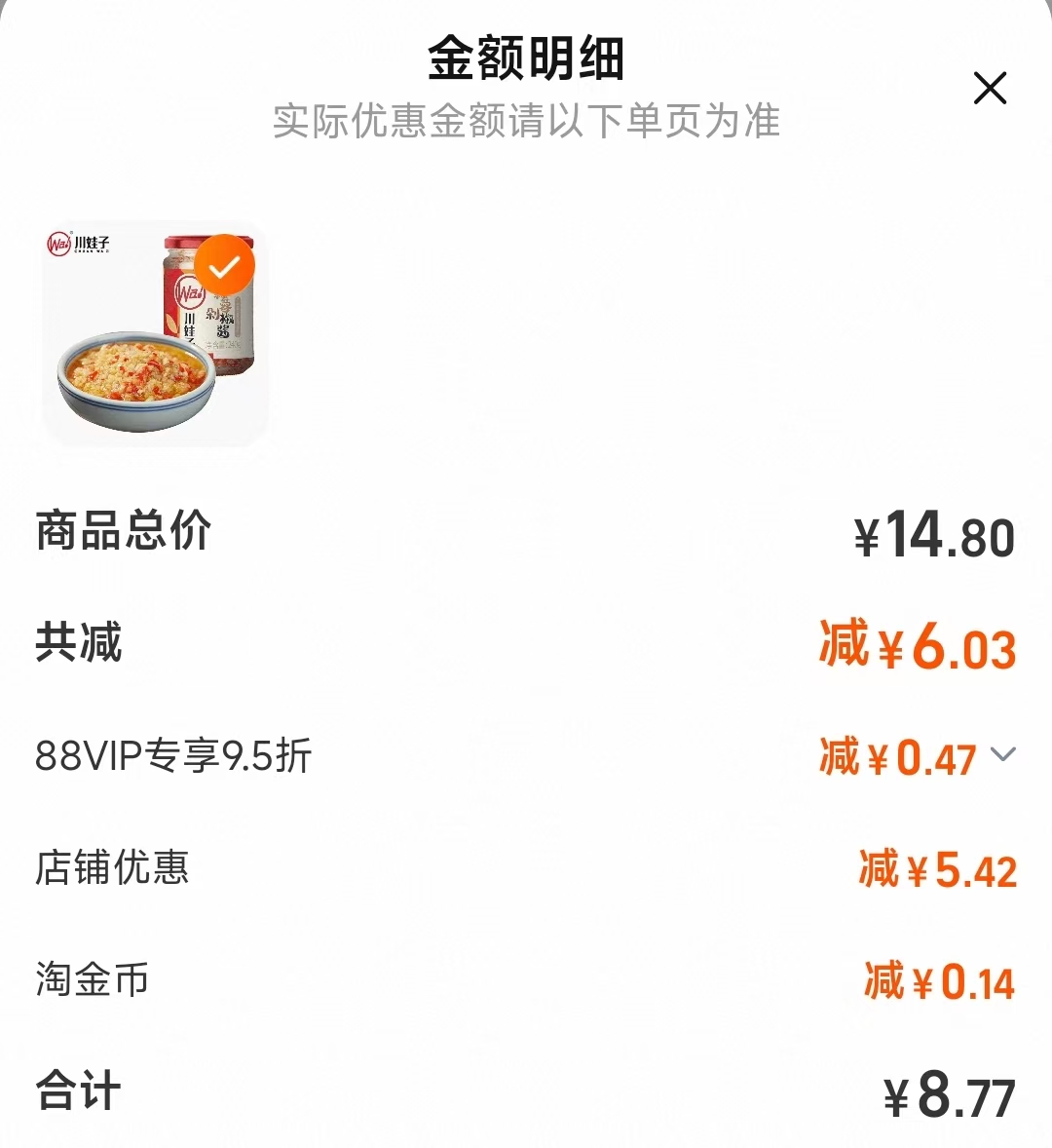Viewport: 1052px width, 1148px height.
Task: Click the 共减 summary row
Action: point(78,645)
